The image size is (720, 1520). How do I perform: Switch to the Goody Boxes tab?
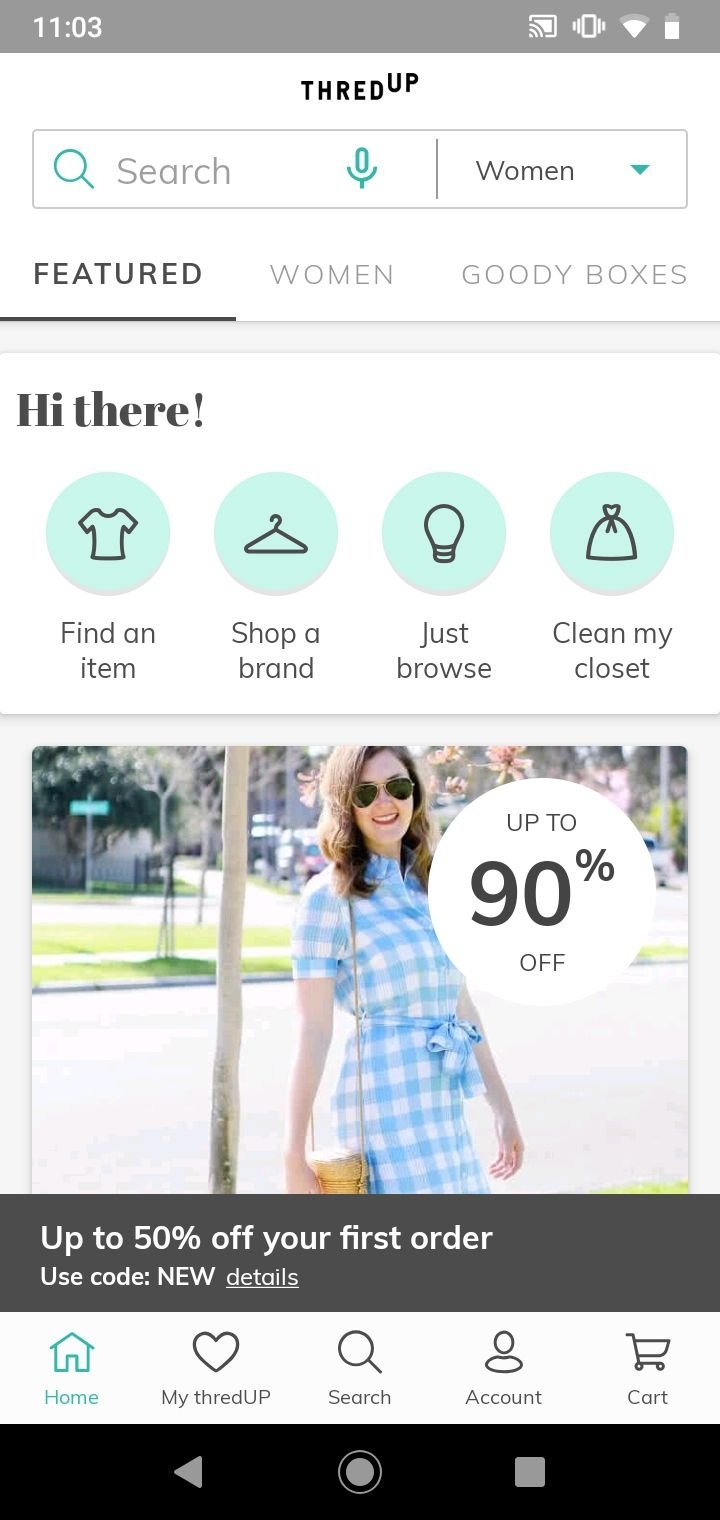coord(574,275)
